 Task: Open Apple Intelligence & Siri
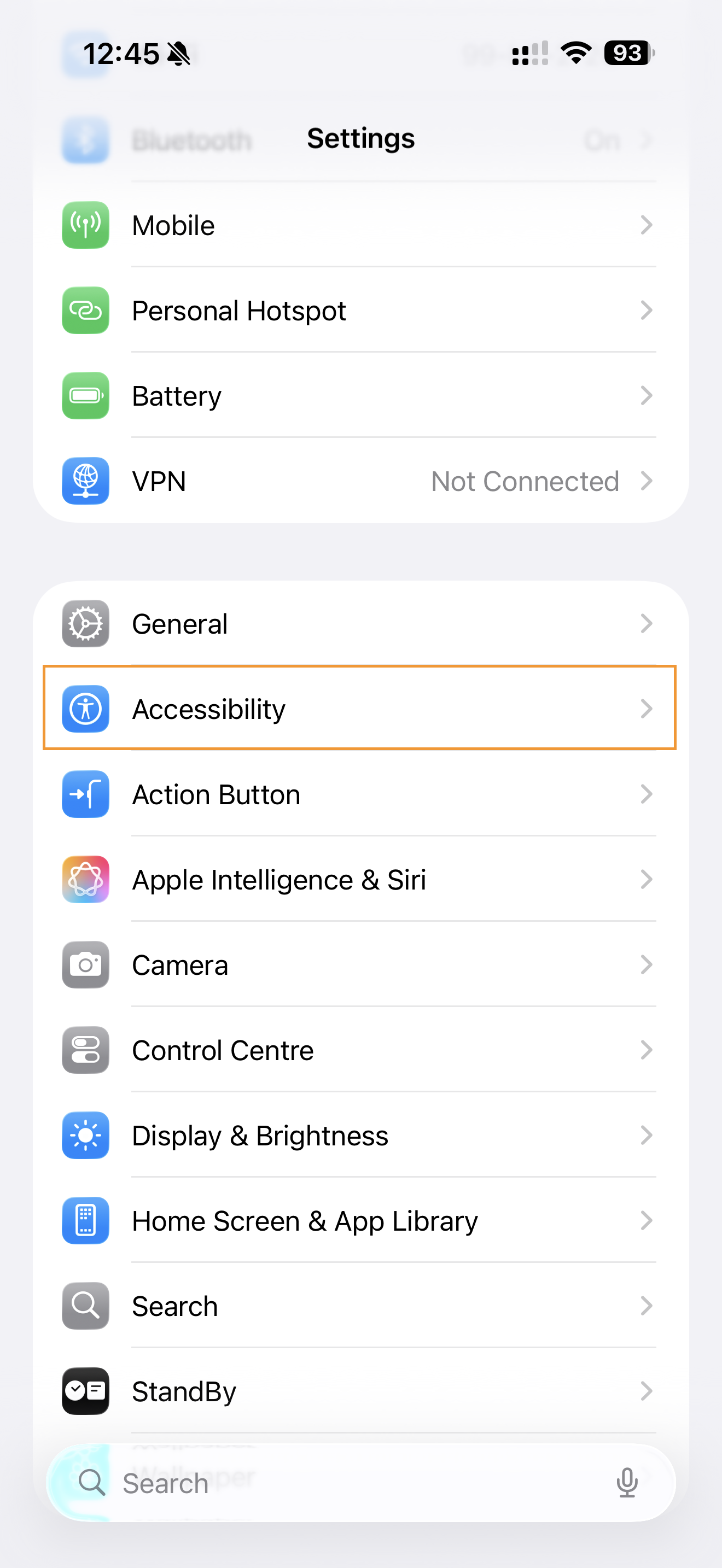click(360, 879)
